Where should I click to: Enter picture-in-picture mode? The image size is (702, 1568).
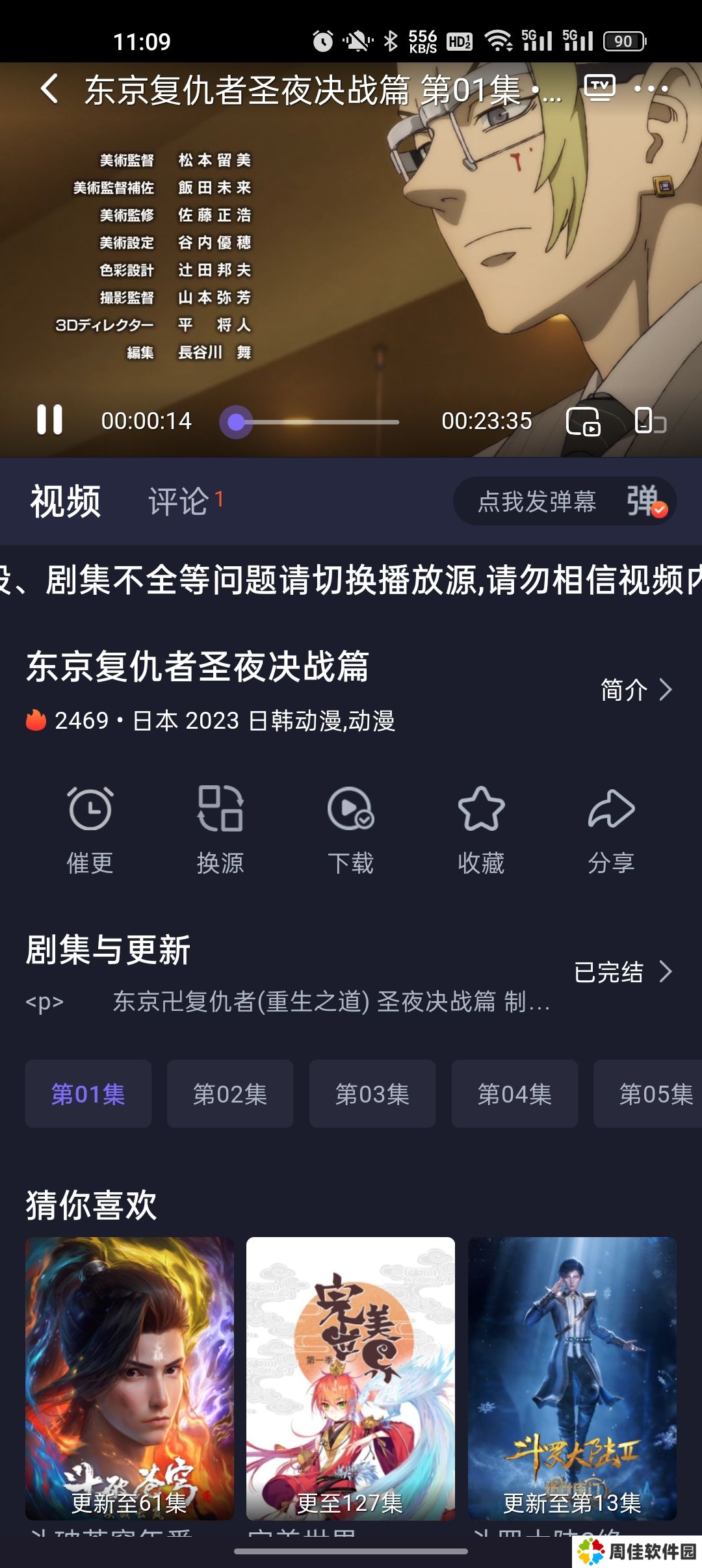pyautogui.click(x=582, y=421)
